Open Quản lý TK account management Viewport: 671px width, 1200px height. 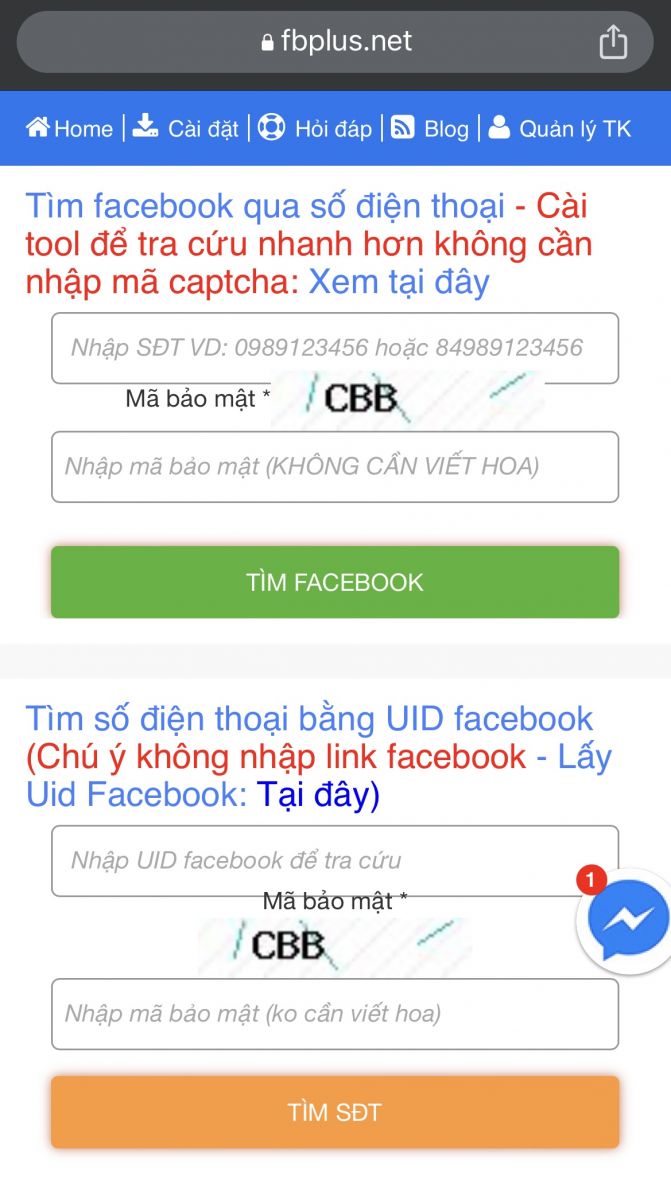pyautogui.click(x=561, y=128)
